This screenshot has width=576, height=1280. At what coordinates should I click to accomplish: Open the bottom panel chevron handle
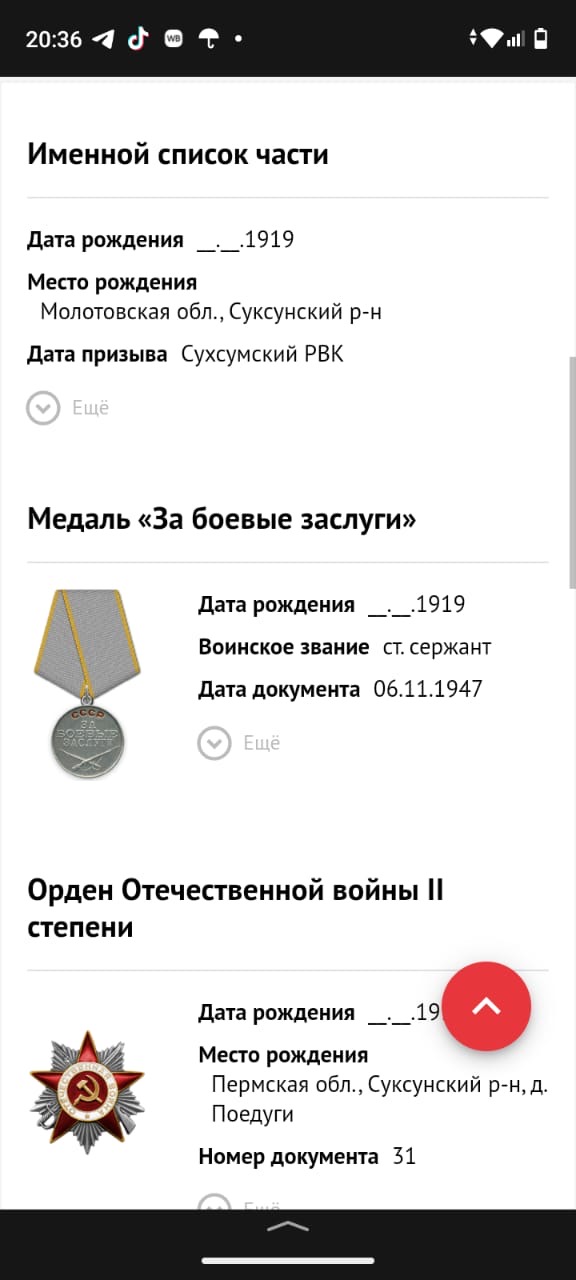click(x=288, y=1227)
